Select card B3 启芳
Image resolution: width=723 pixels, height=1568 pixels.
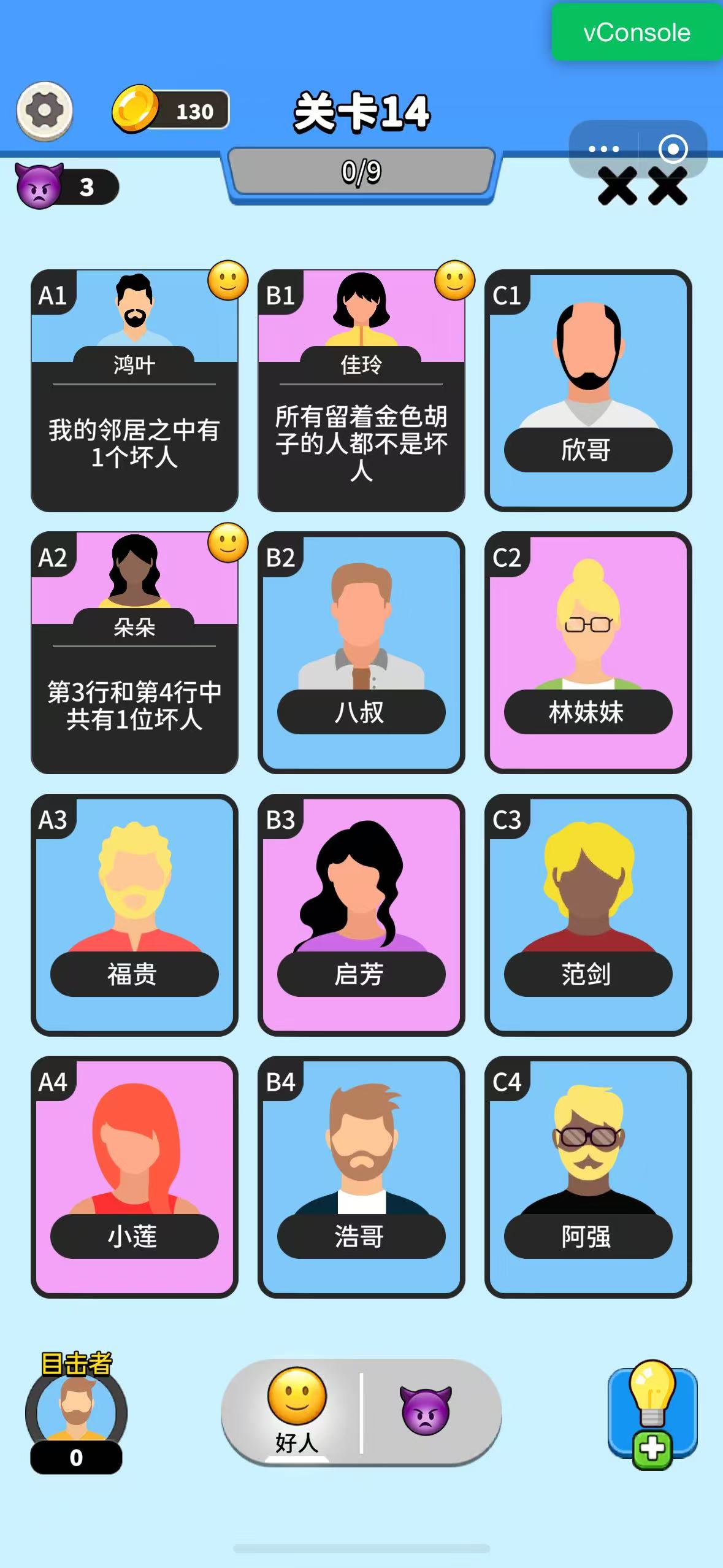pos(361,914)
